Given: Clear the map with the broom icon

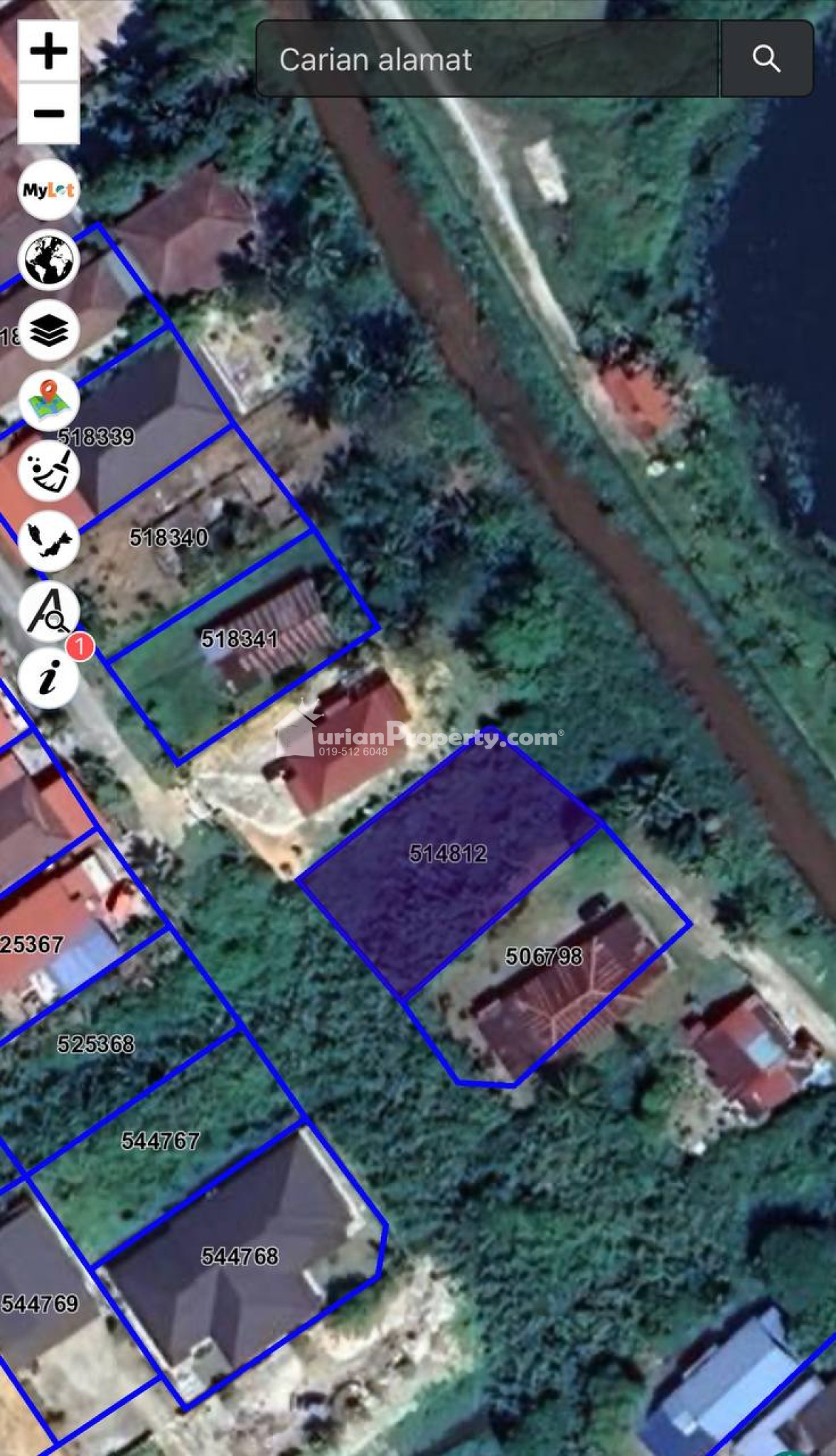Looking at the screenshot, I should coord(48,470).
